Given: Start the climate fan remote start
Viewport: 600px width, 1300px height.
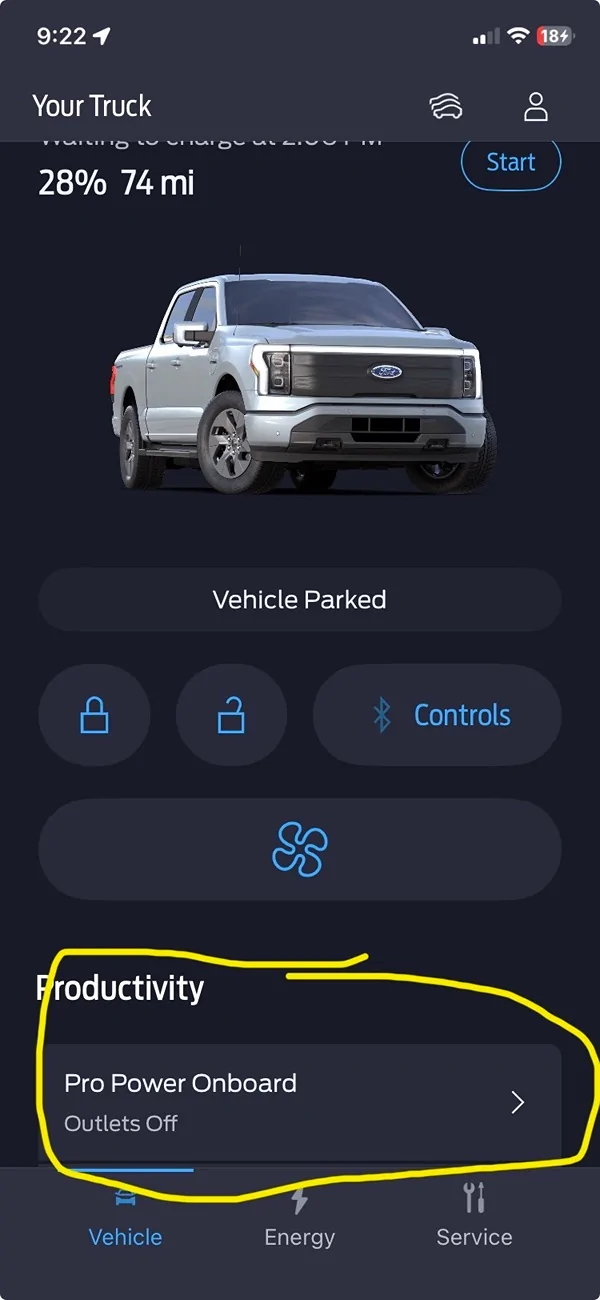Looking at the screenshot, I should click(x=300, y=849).
